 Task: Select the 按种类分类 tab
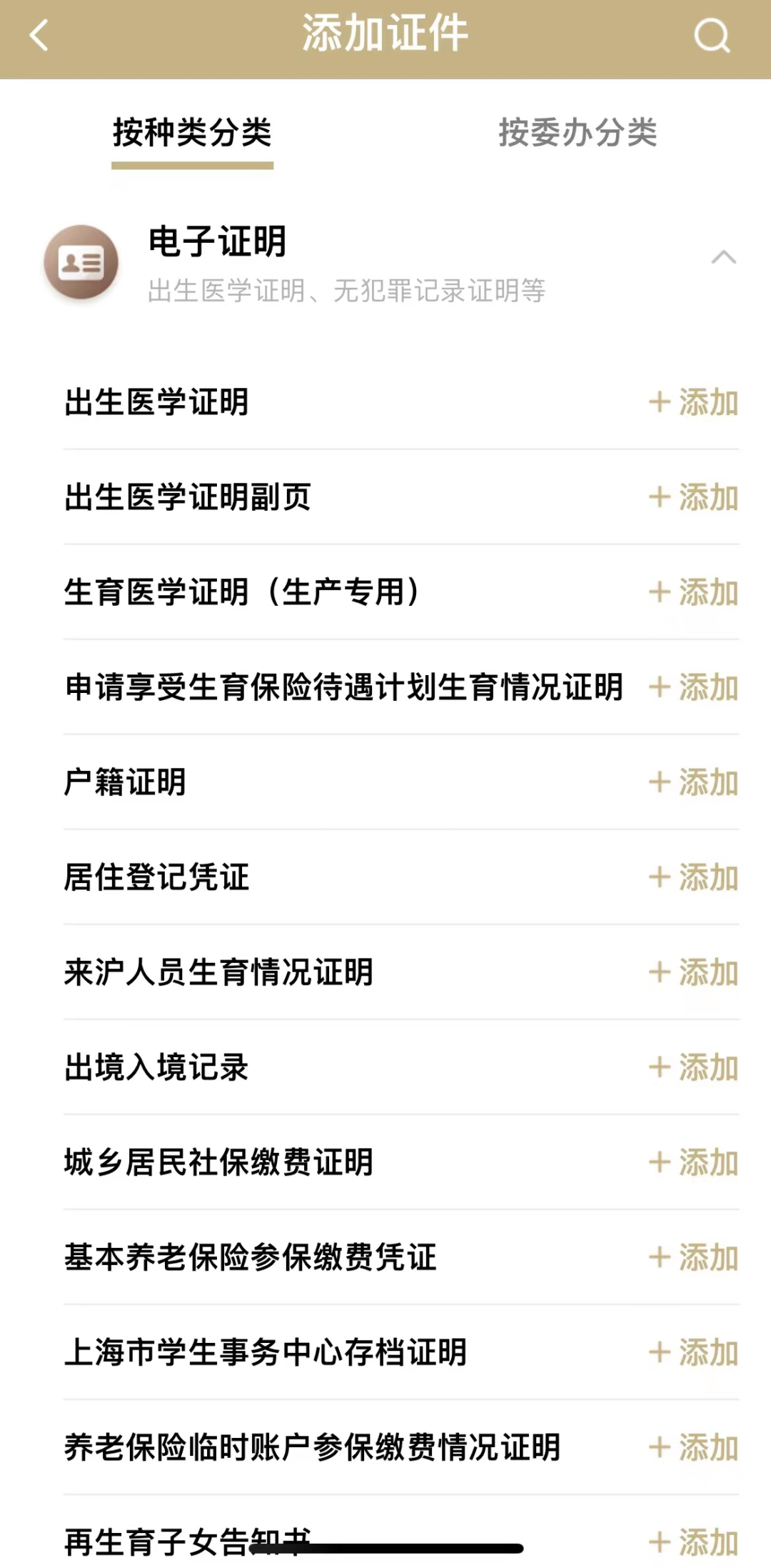pos(192,133)
